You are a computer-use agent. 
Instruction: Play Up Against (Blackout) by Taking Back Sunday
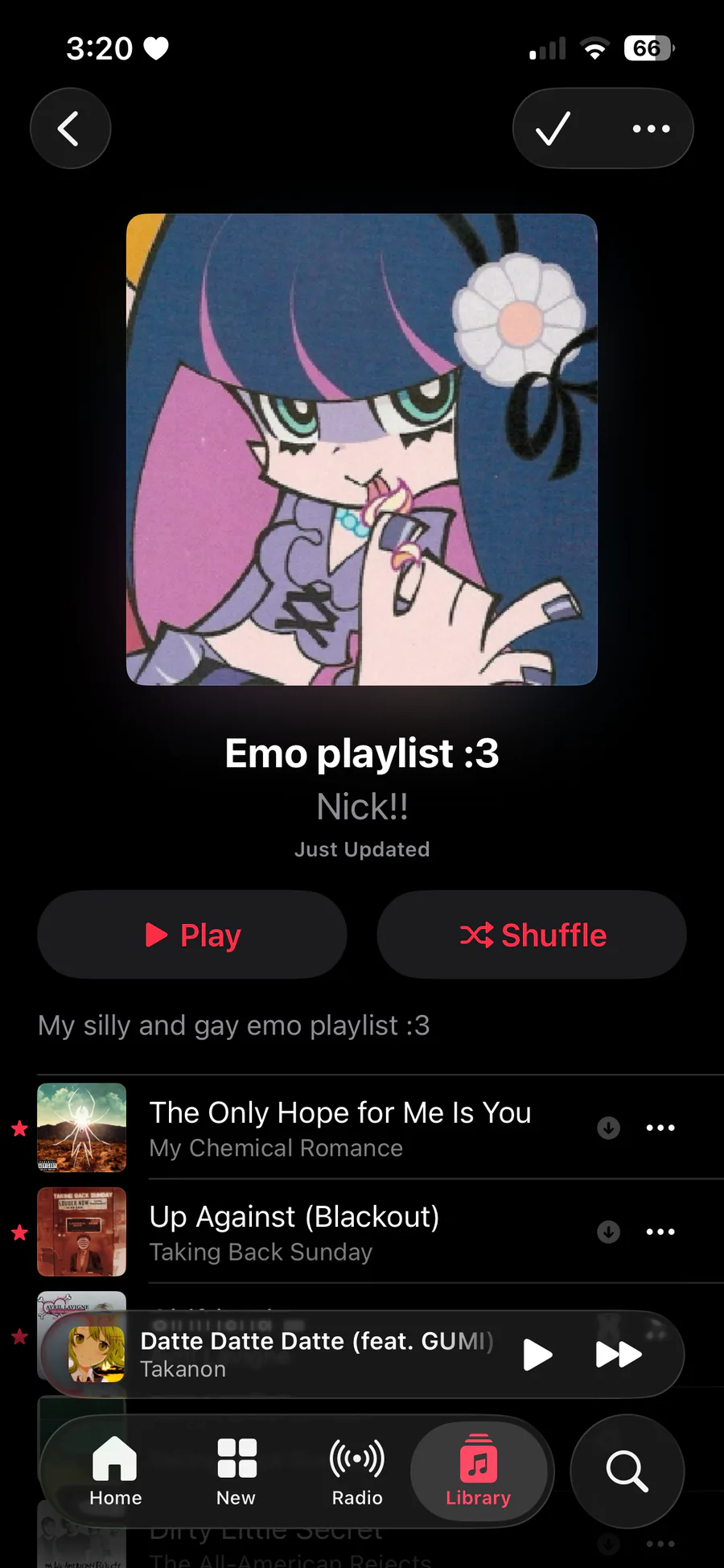294,1232
